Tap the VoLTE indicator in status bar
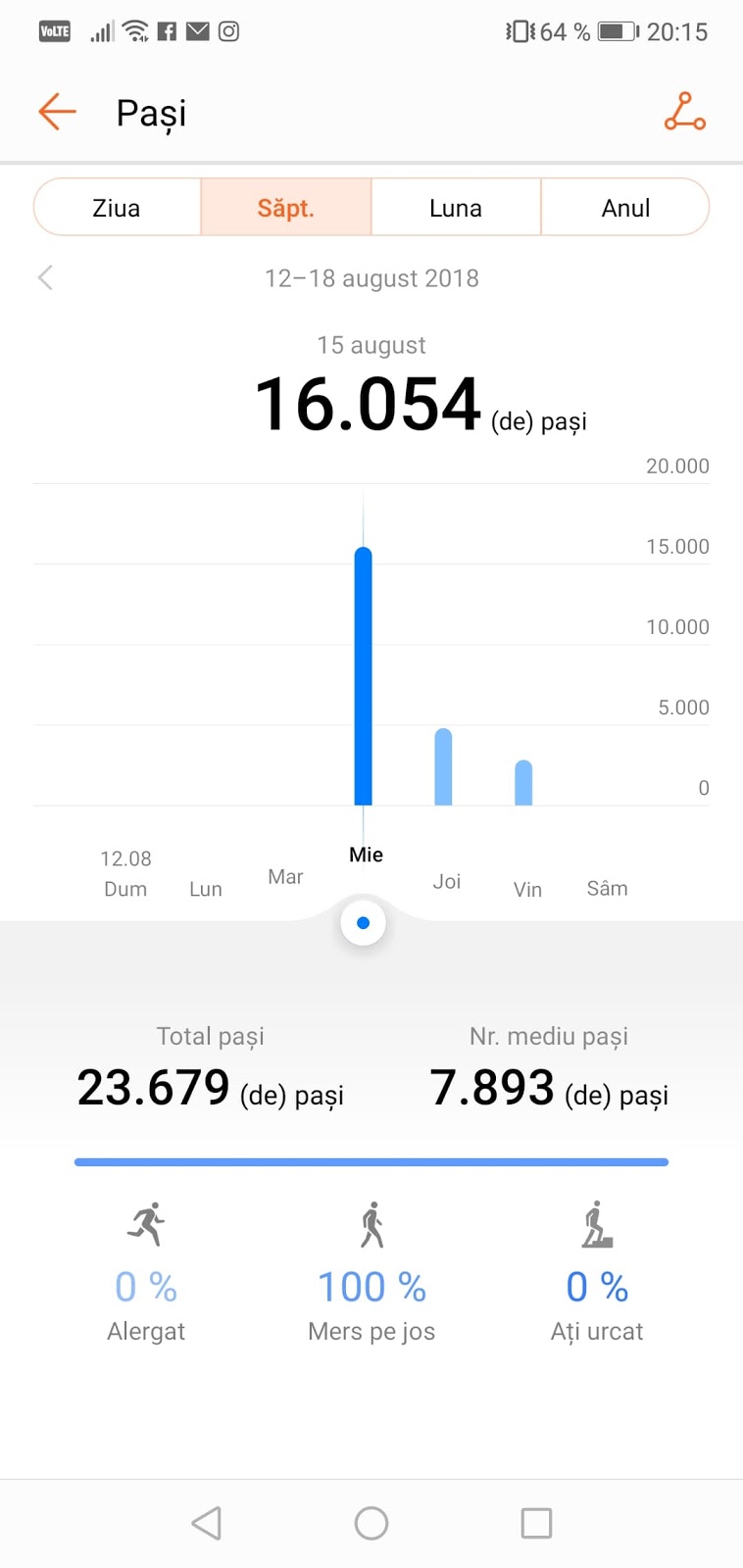Screen dimensions: 743x1568 [x=54, y=30]
